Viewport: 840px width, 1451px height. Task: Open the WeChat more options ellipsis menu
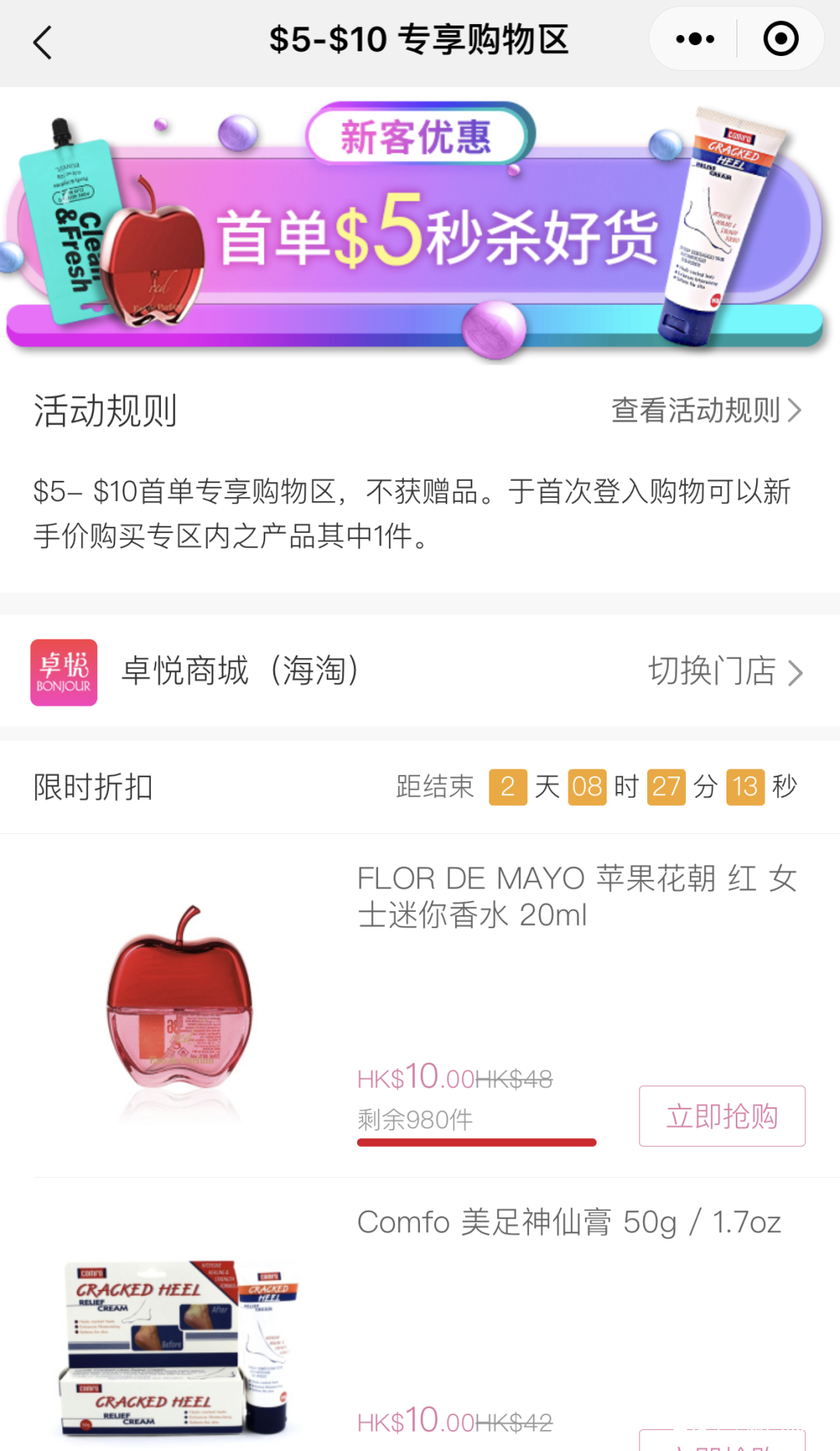pyautogui.click(x=693, y=38)
